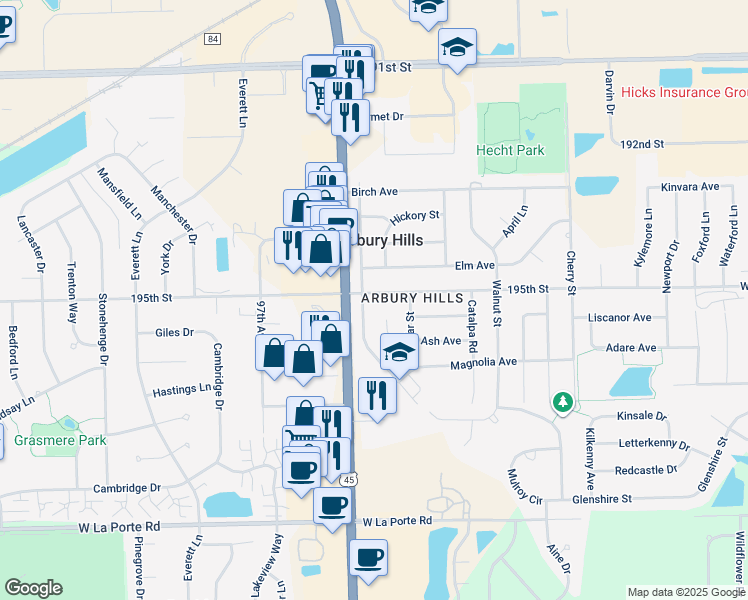Viewport: 748px width, 600px height.
Task: Open the shopping bag marker nearest 97th Ave
Action: 273,353
